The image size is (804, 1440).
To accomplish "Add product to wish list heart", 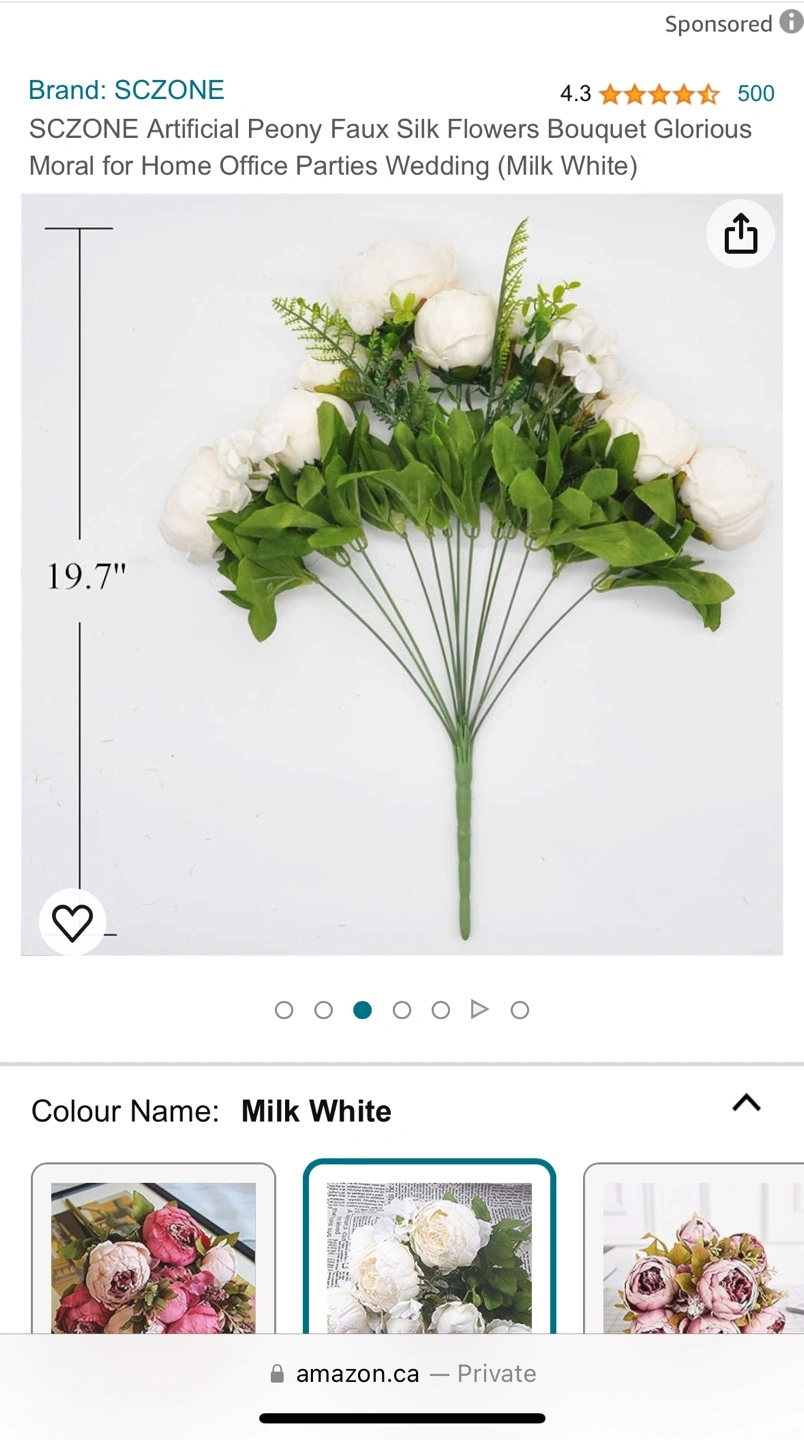I will pyautogui.click(x=72, y=922).
